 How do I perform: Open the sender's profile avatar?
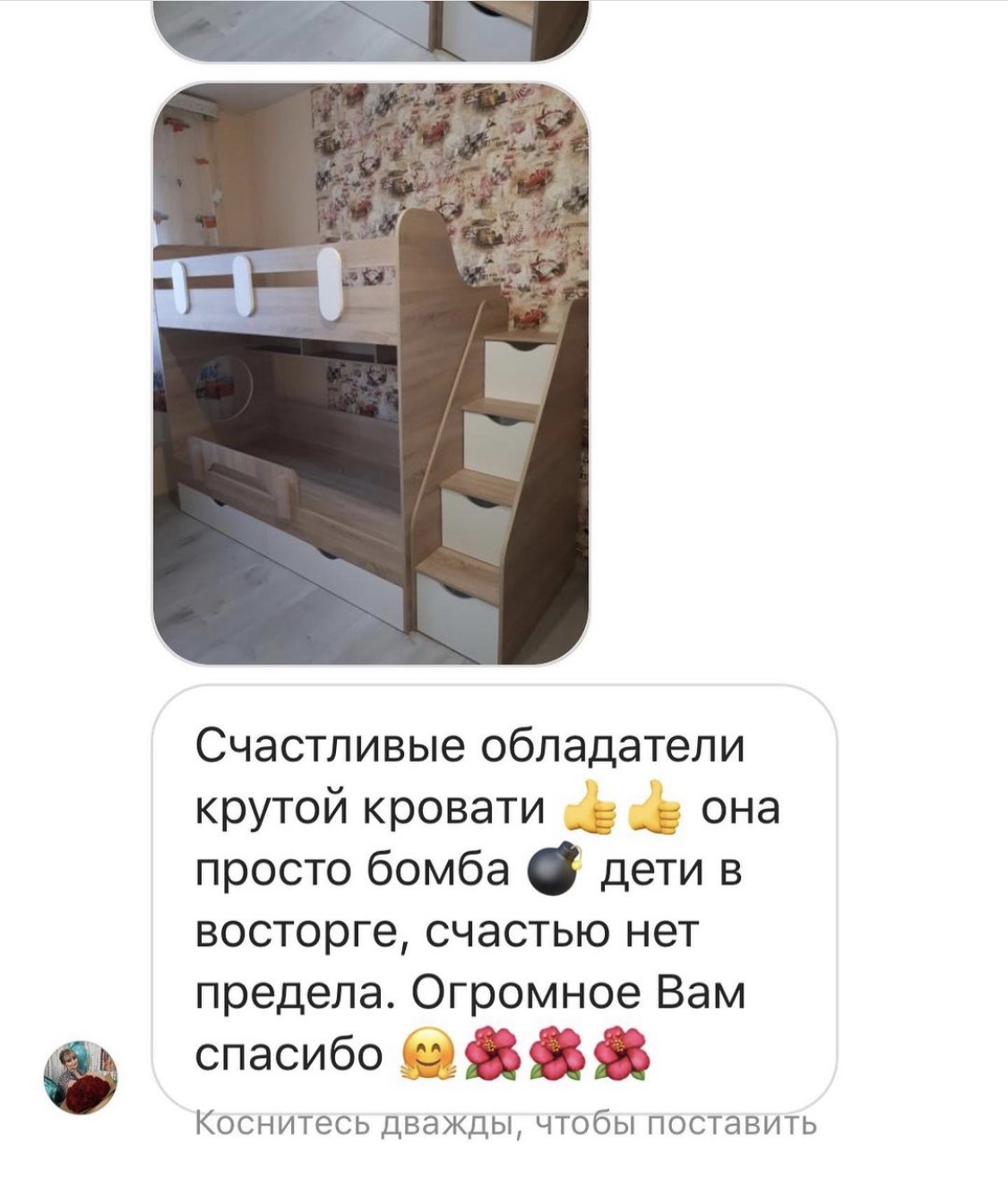tap(81, 1078)
